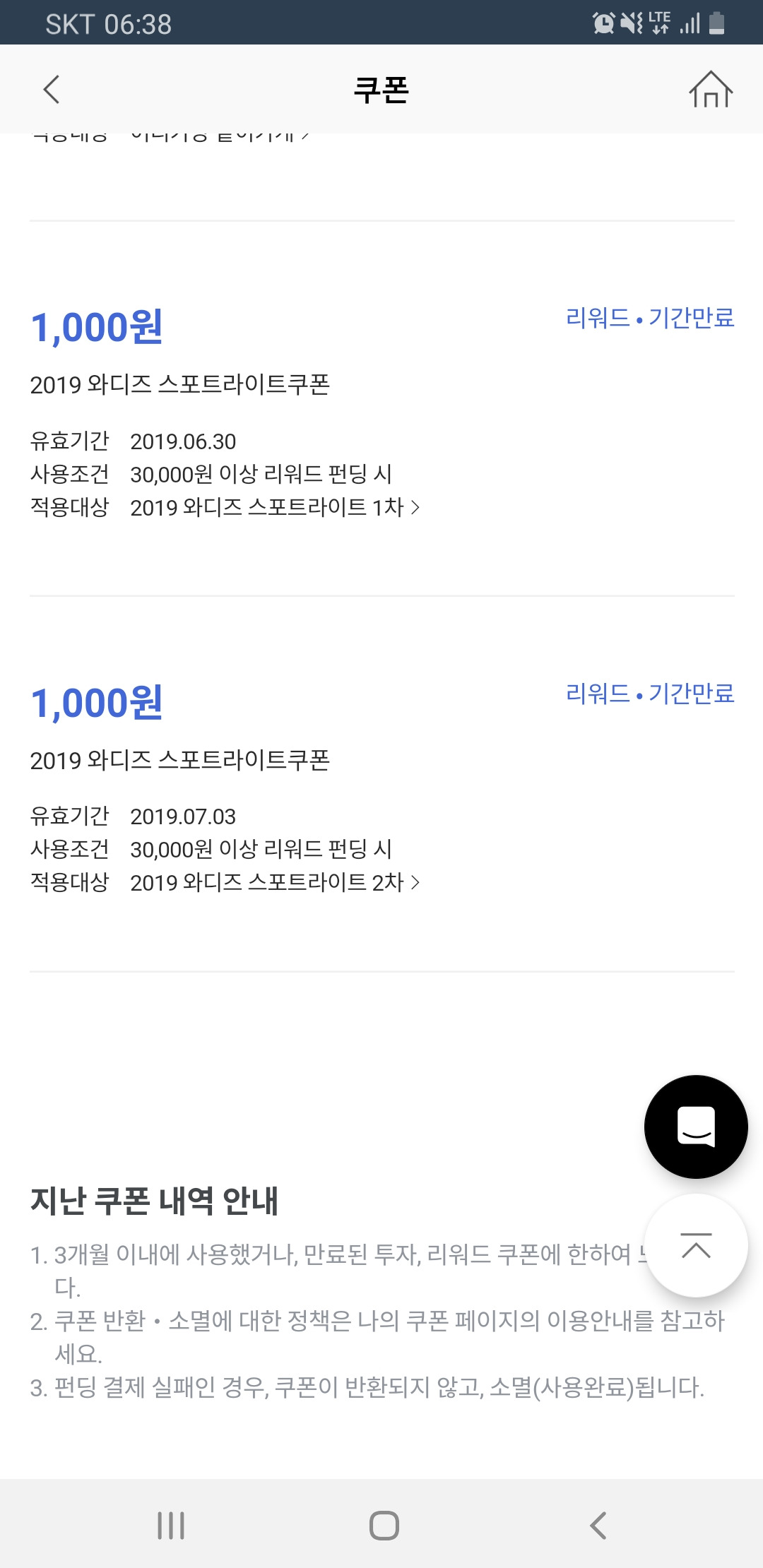This screenshot has width=763, height=1568.
Task: Open 2019 와디즈 스포트라이트 1차 link
Action: tap(275, 507)
